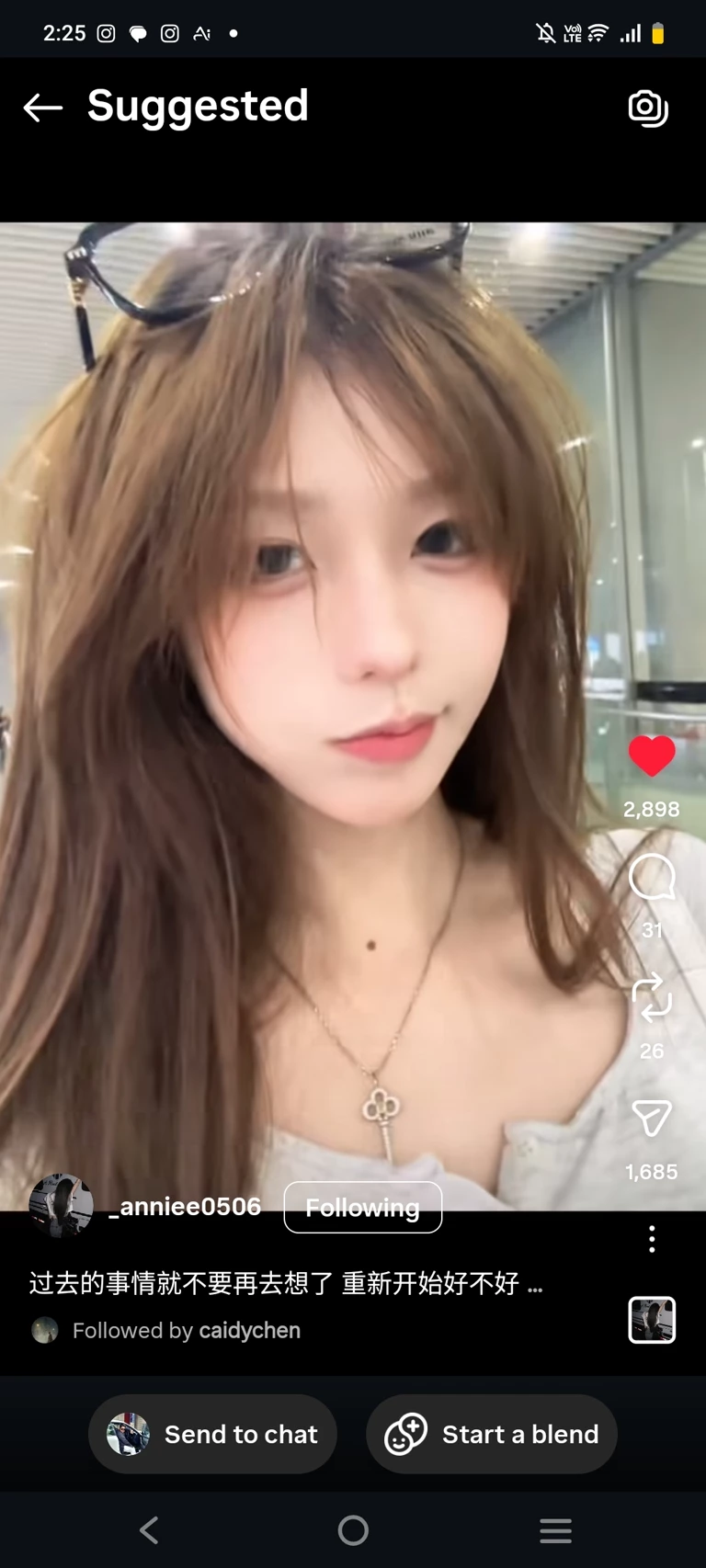This screenshot has width=706, height=1568.
Task: Start a blend
Action: pyautogui.click(x=492, y=1434)
